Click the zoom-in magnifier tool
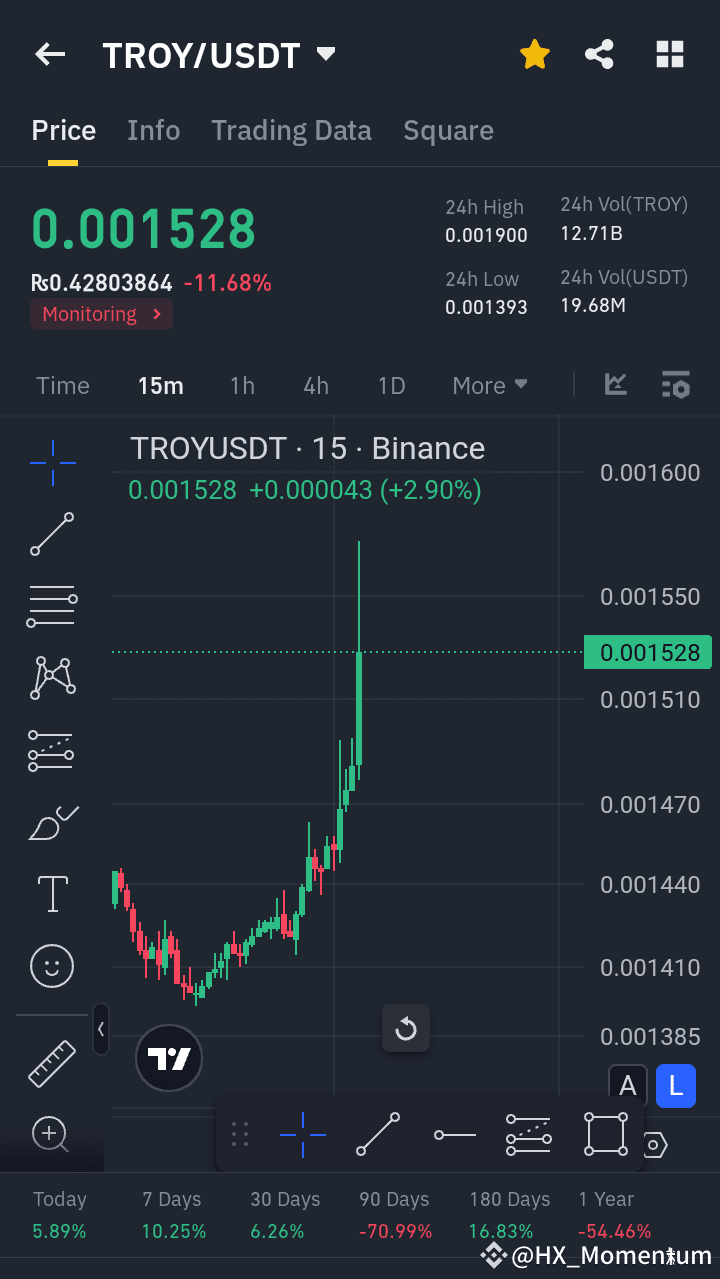The width and height of the screenshot is (720, 1279). [51, 1134]
